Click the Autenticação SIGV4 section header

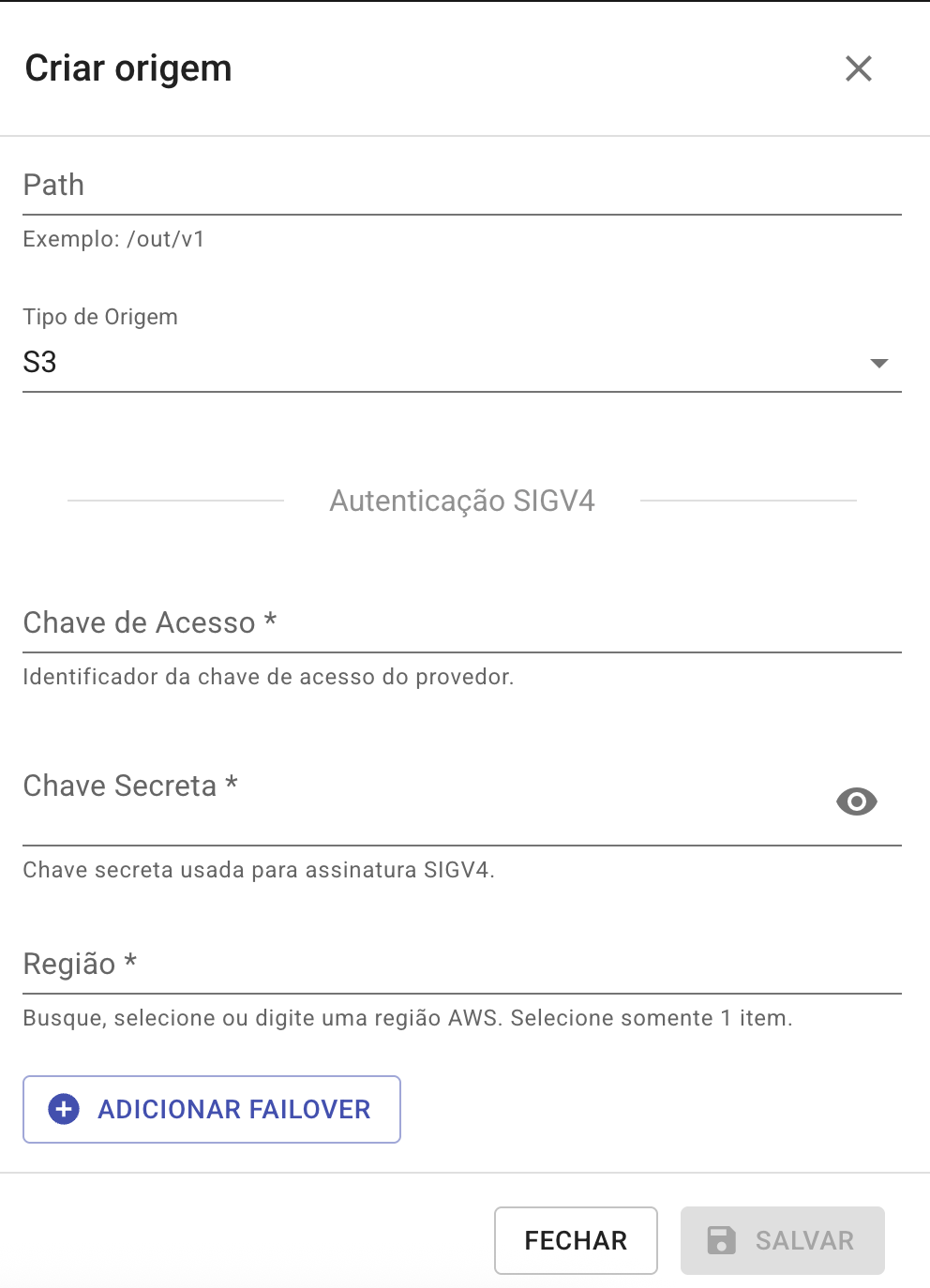(462, 501)
